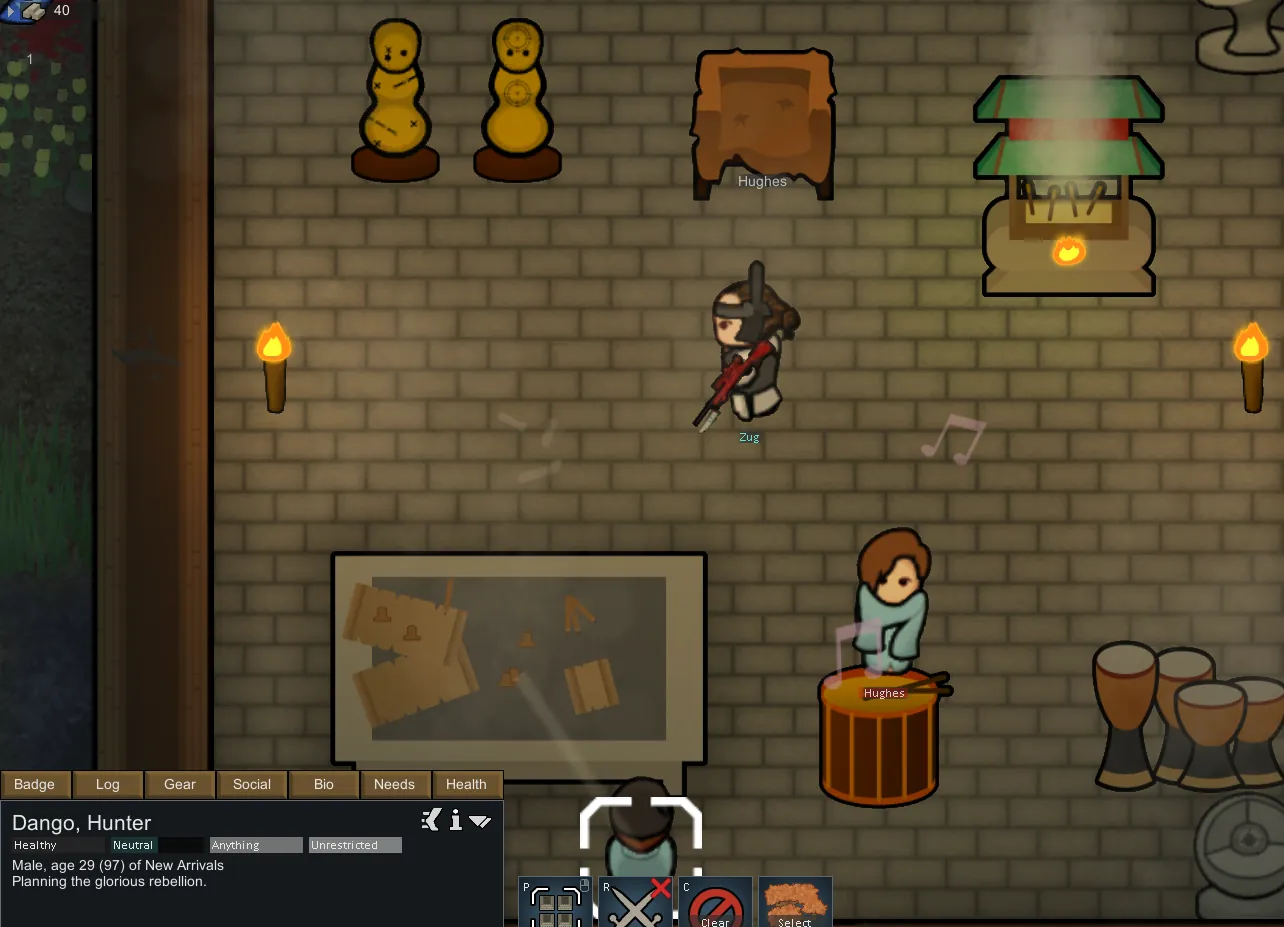Viewport: 1284px width, 927px height.
Task: Tap the Clear command button
Action: point(715,903)
